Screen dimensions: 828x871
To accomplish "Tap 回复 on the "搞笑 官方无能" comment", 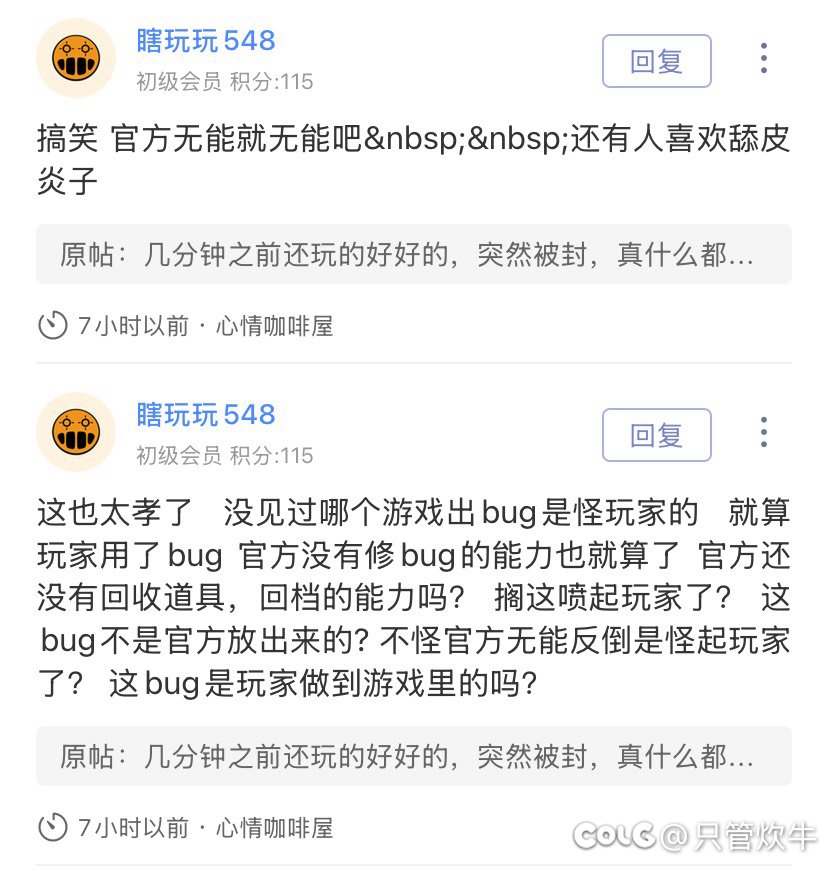I will tap(656, 61).
